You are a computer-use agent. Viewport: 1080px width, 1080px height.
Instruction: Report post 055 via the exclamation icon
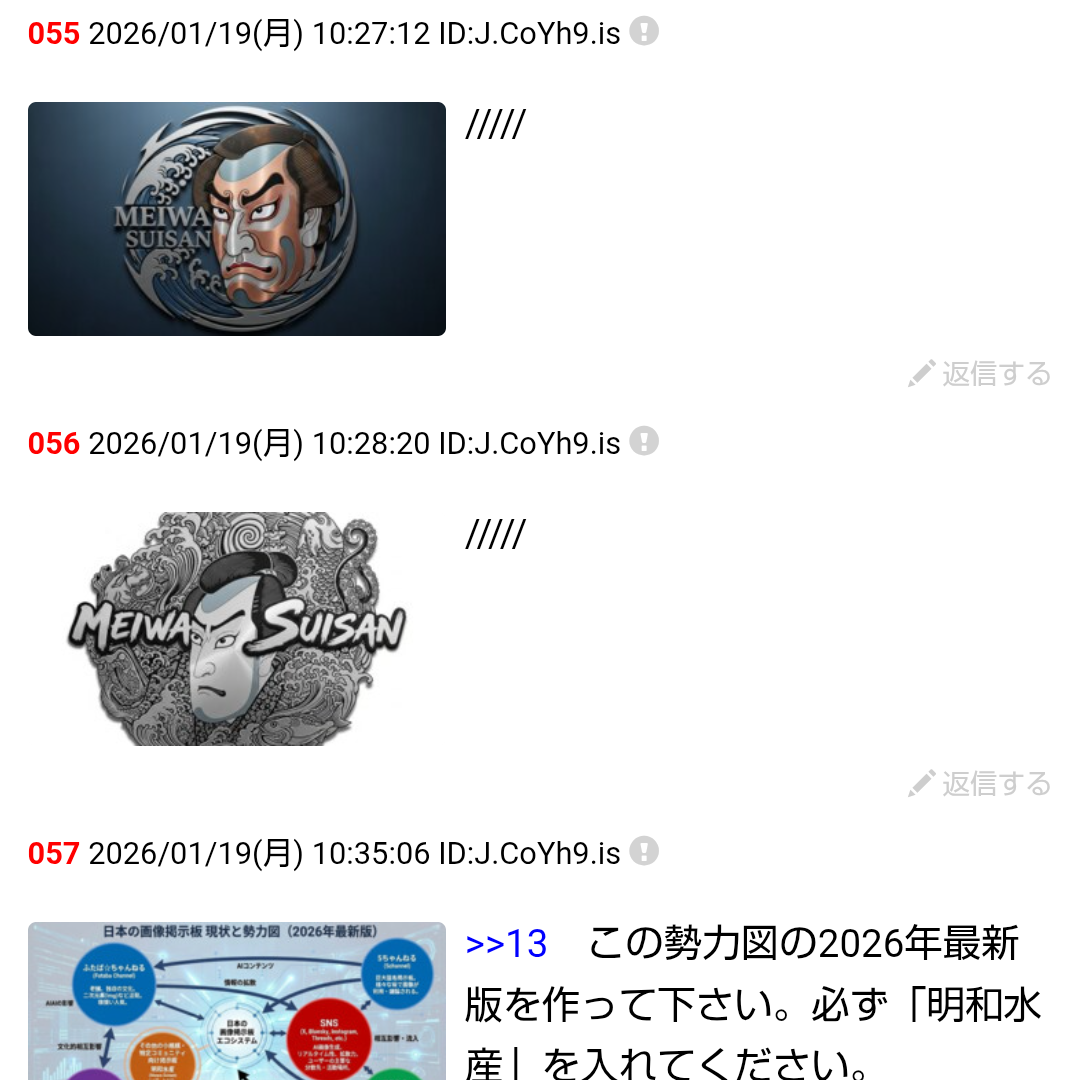tap(645, 32)
